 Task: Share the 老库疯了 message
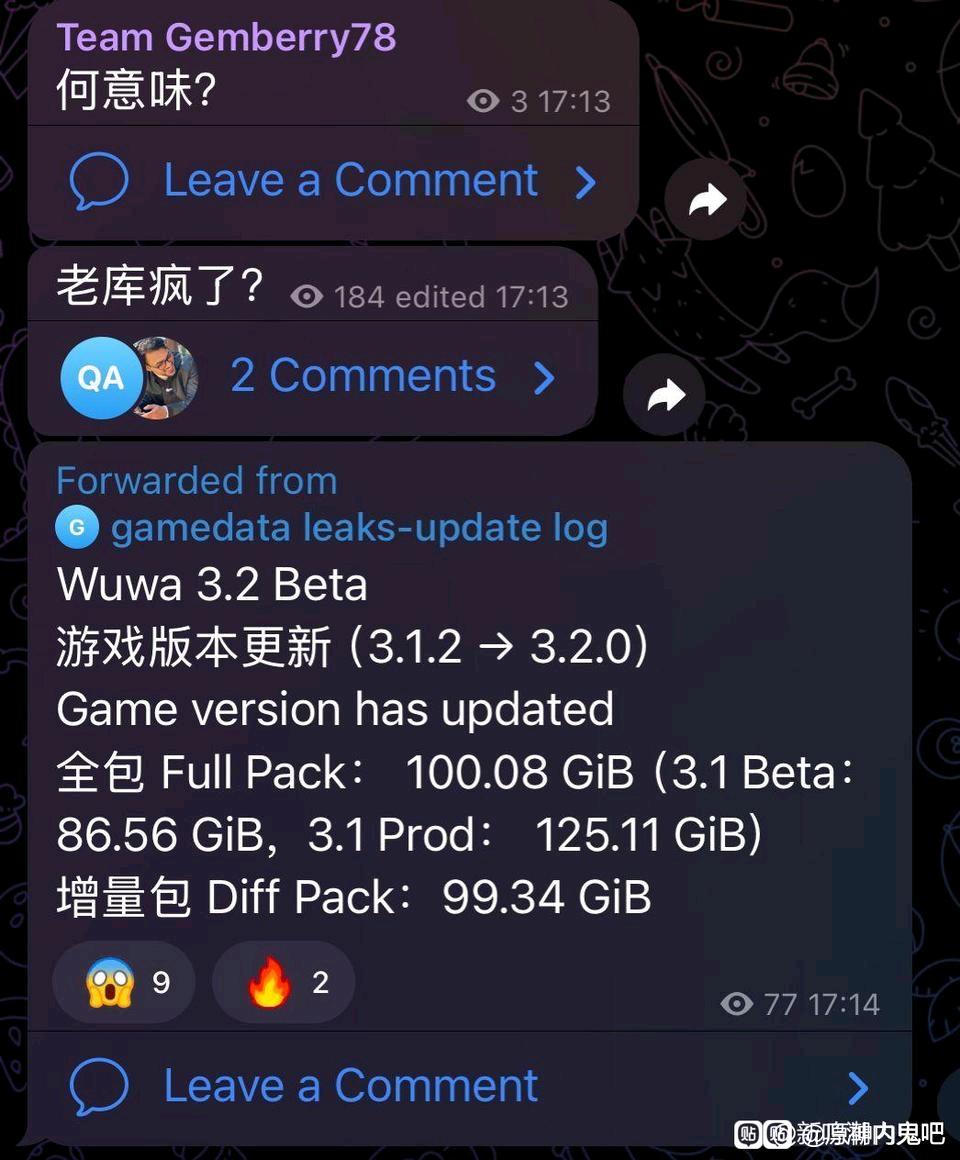664,396
